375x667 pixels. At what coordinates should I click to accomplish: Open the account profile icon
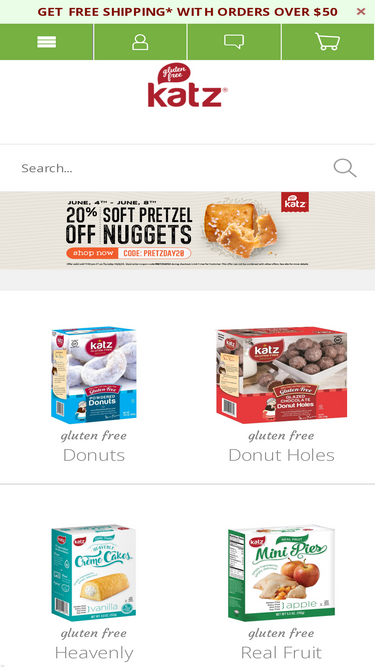(140, 42)
